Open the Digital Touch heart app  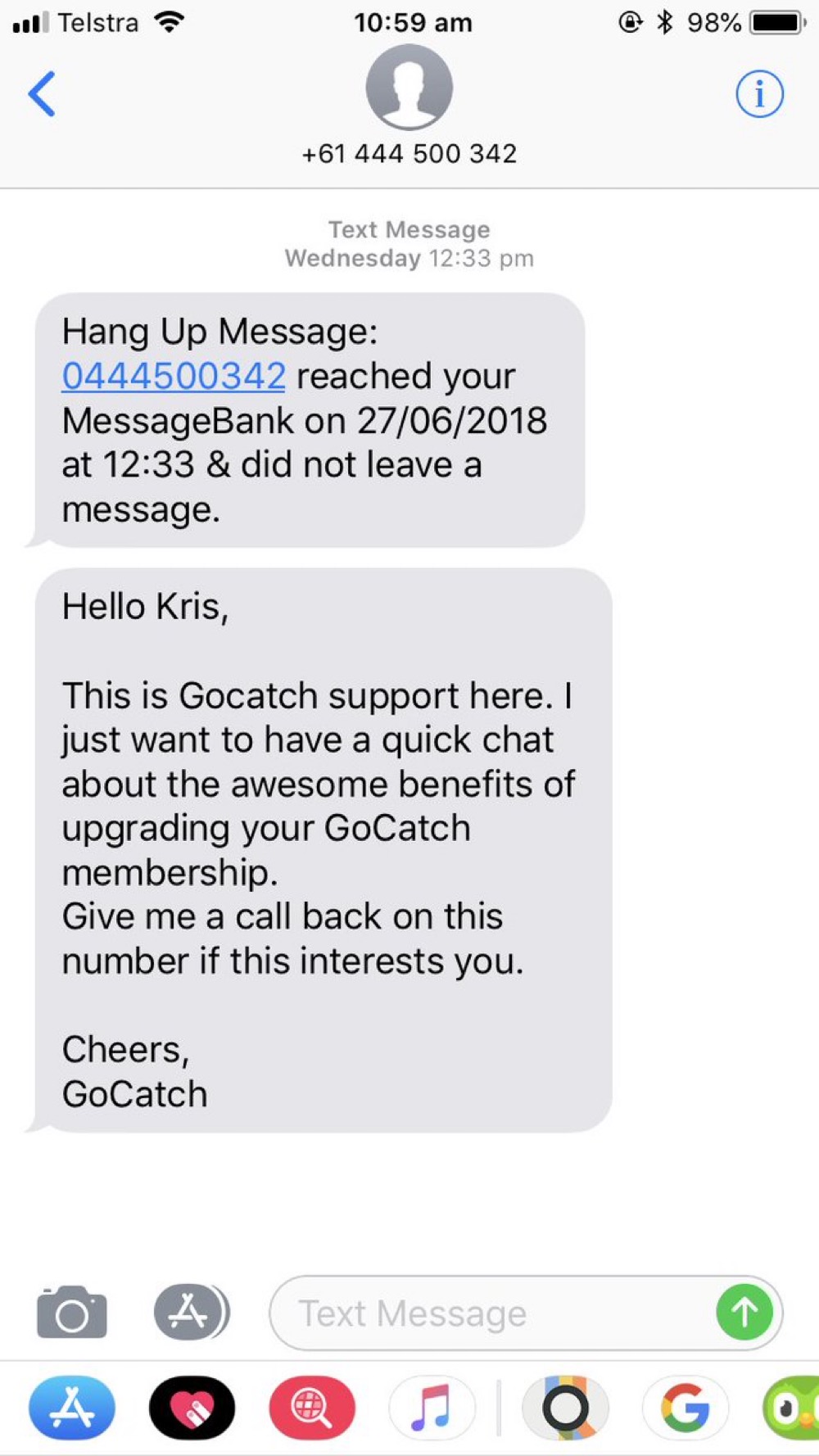(192, 1409)
